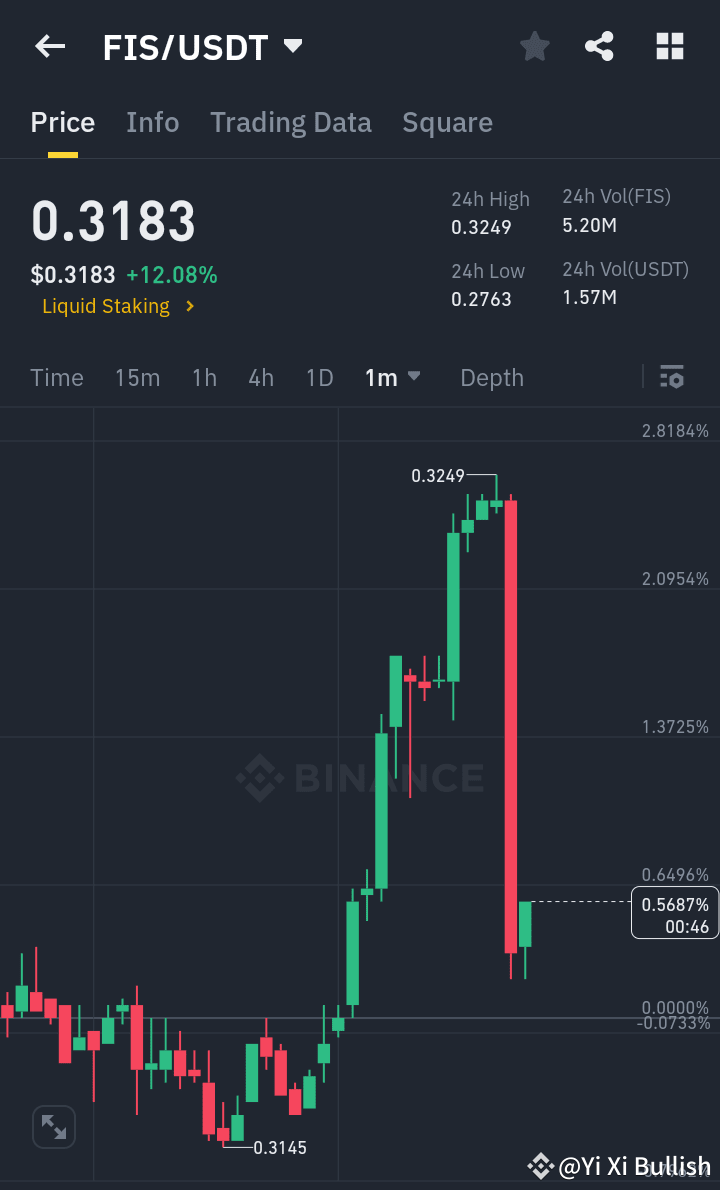The width and height of the screenshot is (720, 1190).
Task: Expand the Liquid Staking chevron
Action: (189, 307)
